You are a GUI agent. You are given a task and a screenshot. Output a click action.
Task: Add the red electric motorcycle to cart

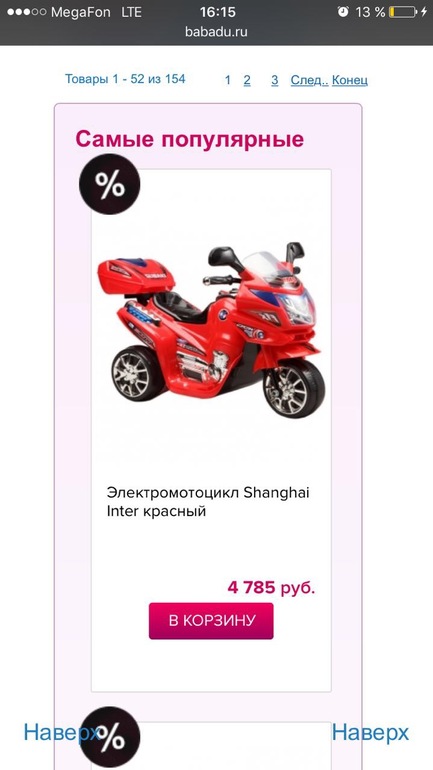tap(211, 621)
